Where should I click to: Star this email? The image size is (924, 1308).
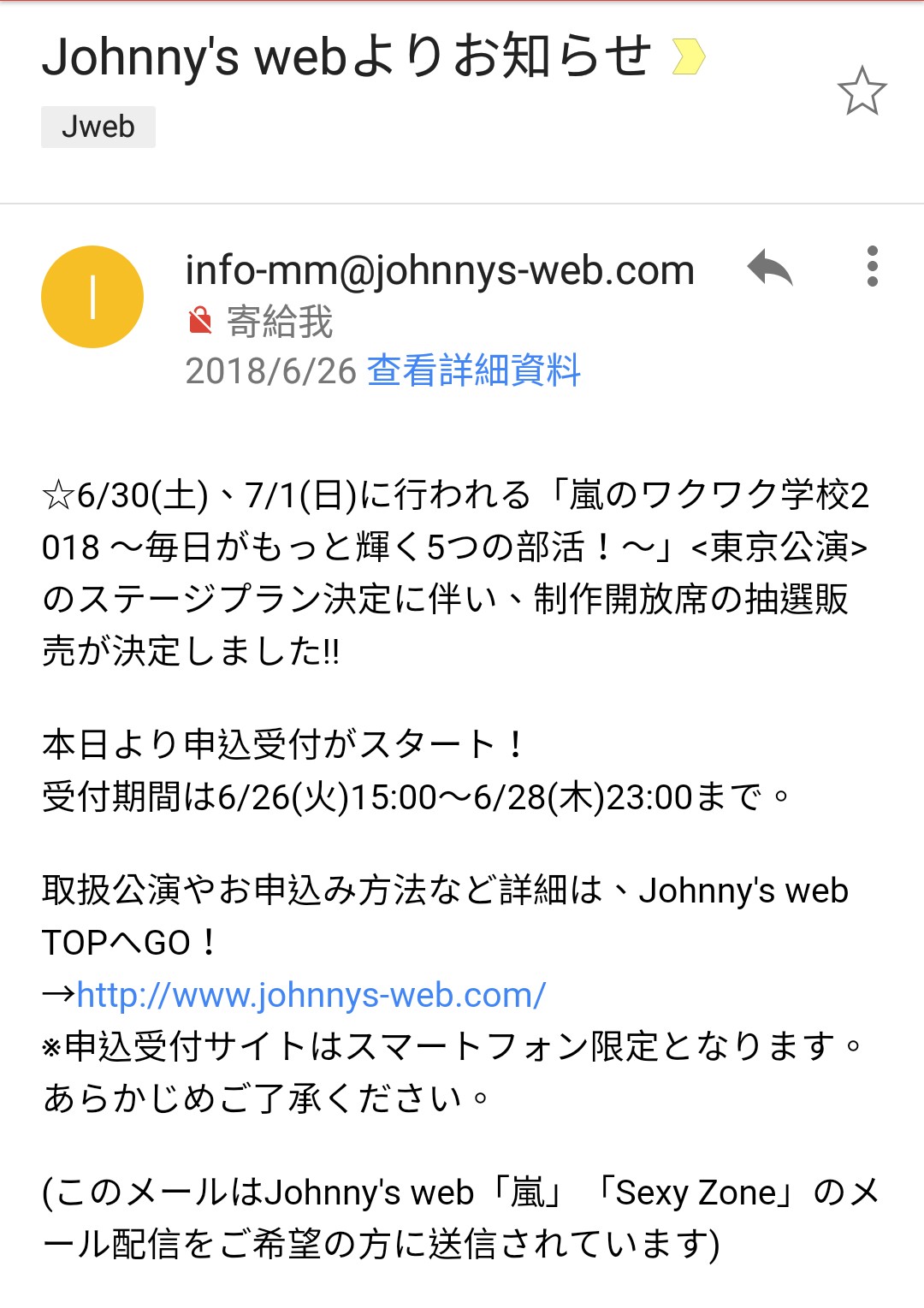[x=862, y=91]
